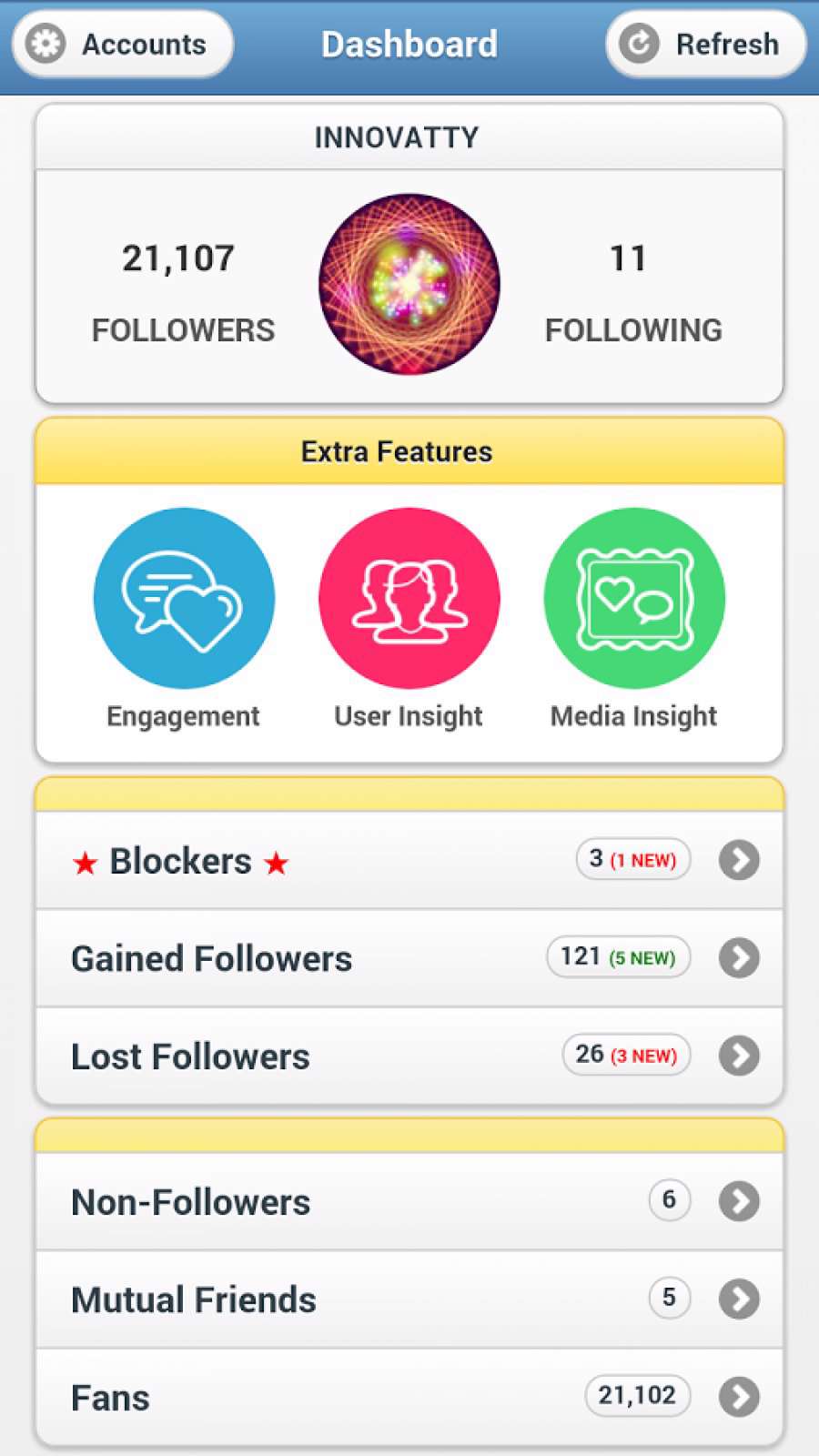Open the Engagement feature

[x=183, y=599]
